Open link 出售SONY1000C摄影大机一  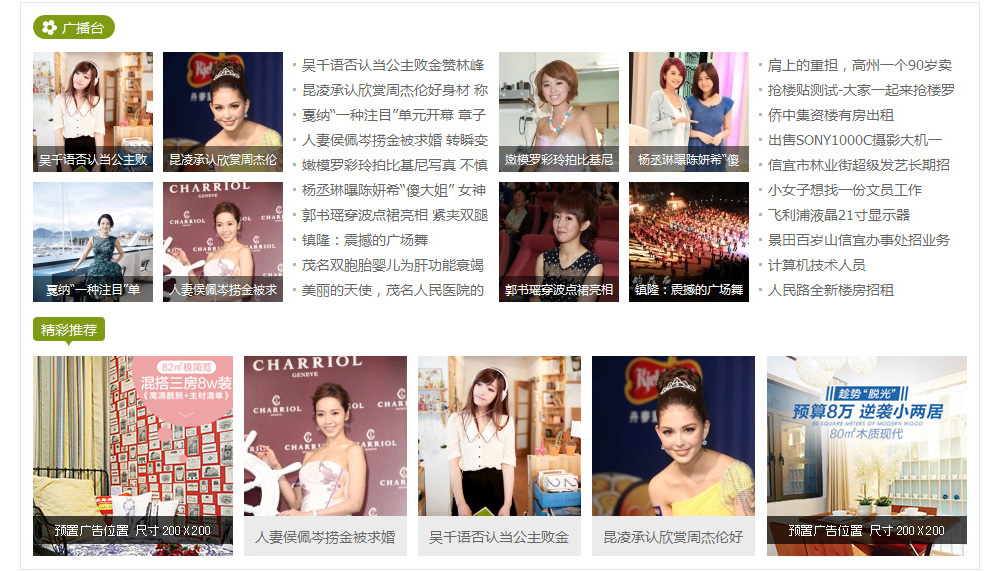(x=855, y=140)
